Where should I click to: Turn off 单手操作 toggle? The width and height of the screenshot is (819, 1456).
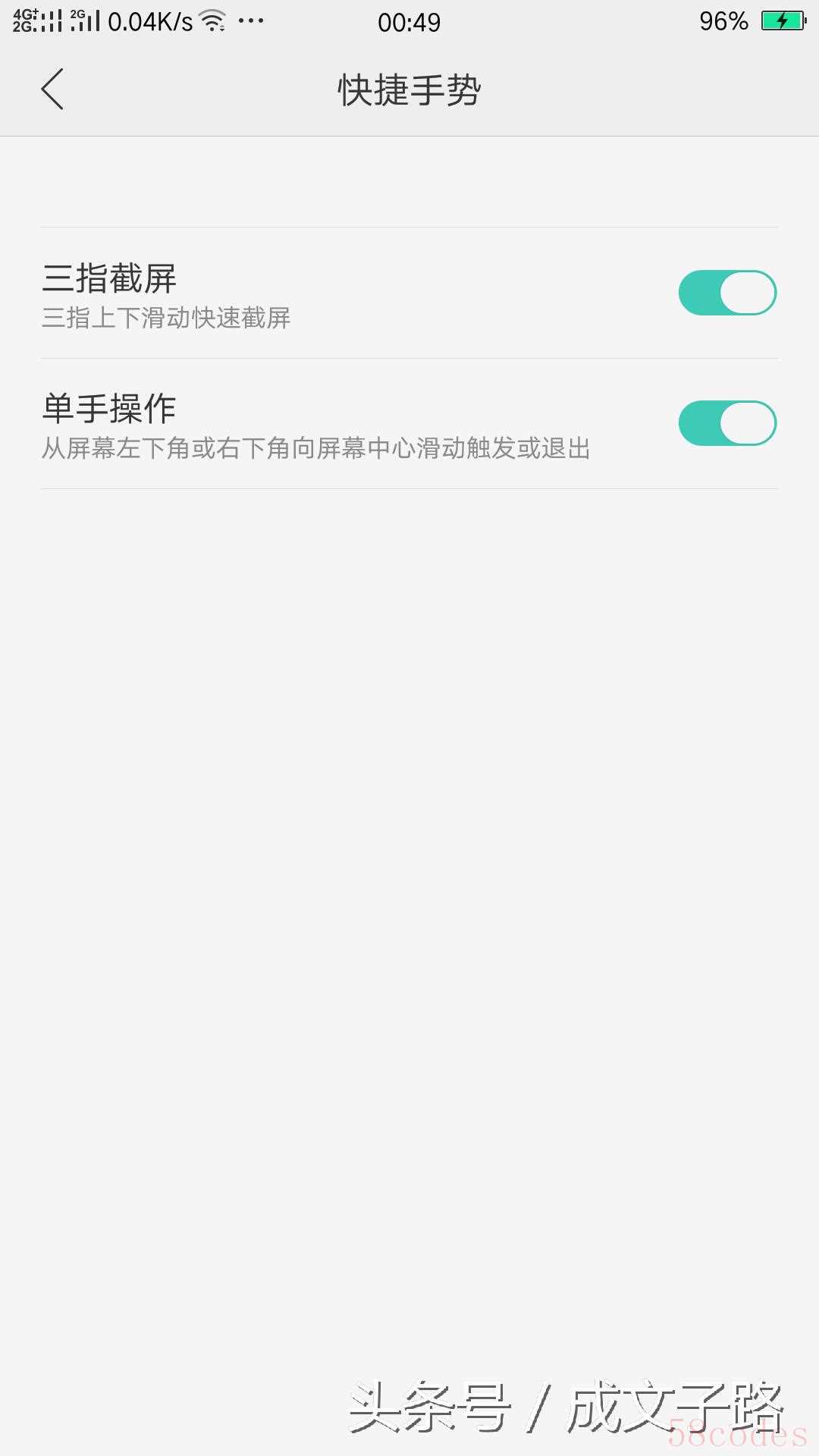(727, 423)
